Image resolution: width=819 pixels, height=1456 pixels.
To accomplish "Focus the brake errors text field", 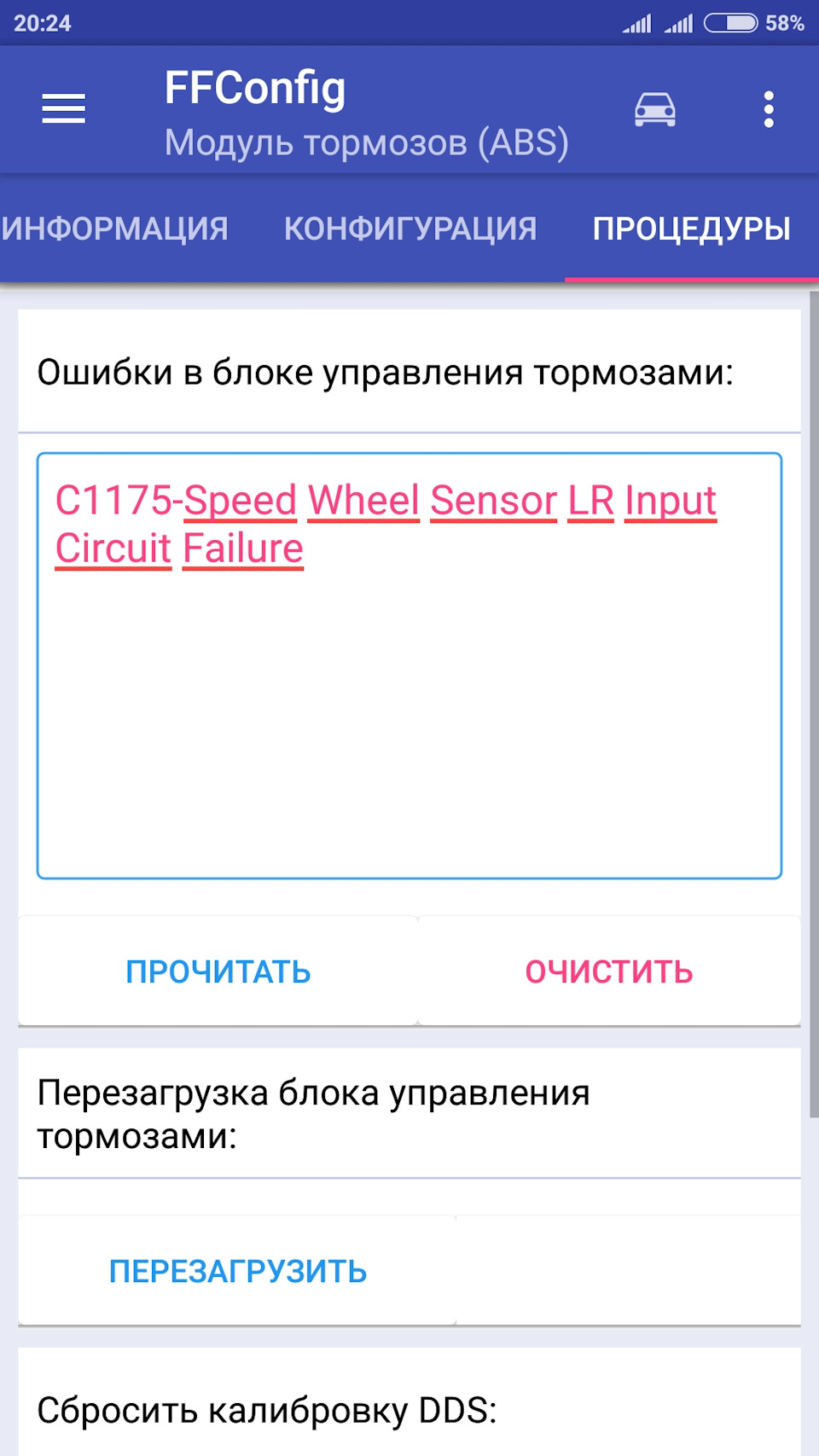I will tap(409, 699).
